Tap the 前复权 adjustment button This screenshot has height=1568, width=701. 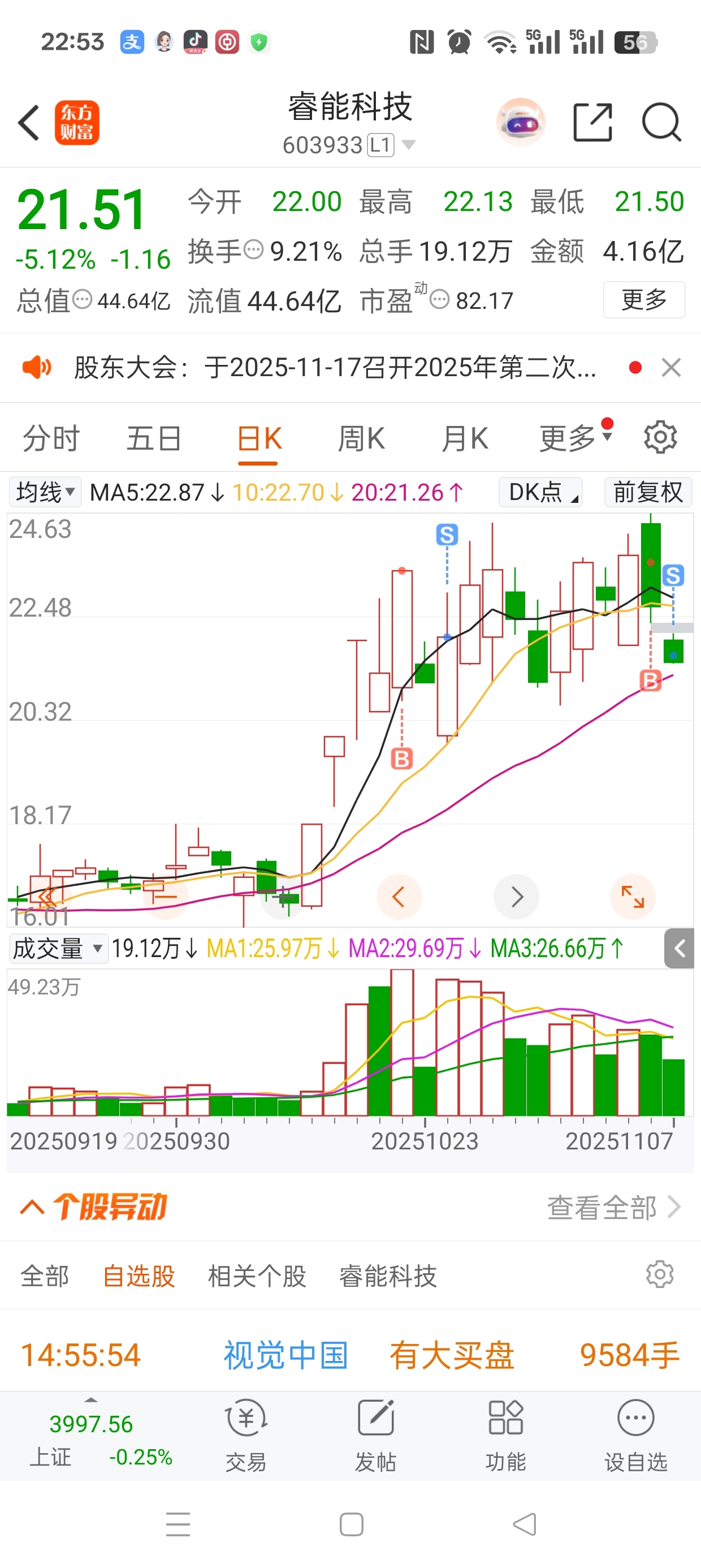point(647,492)
